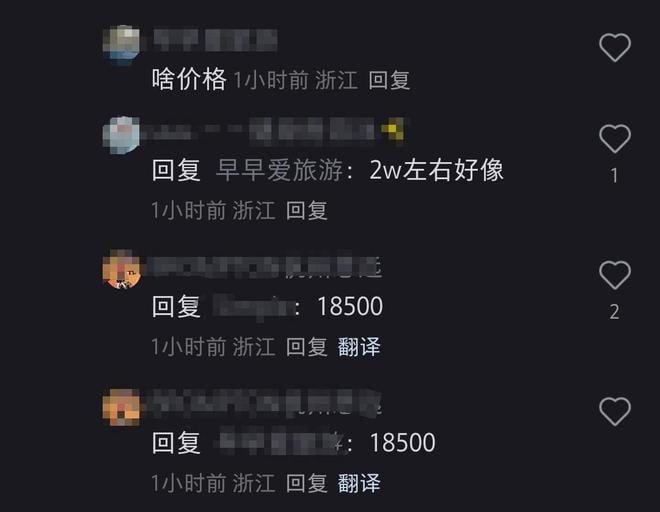660x512 pixels.
Task: Reply to the 啥价格 comment
Action: 389,81
